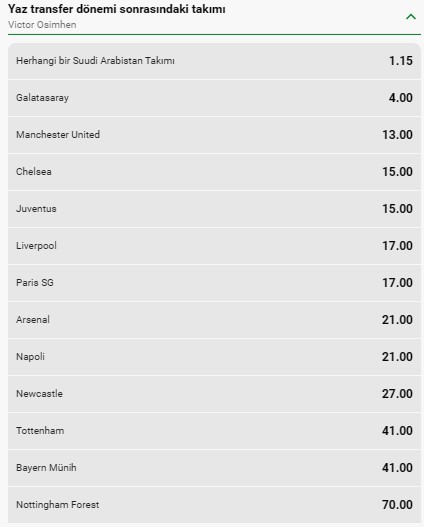This screenshot has width=424, height=527.
Task: Collapse the Victor Osimhen transfer market section
Action: tap(411, 17)
